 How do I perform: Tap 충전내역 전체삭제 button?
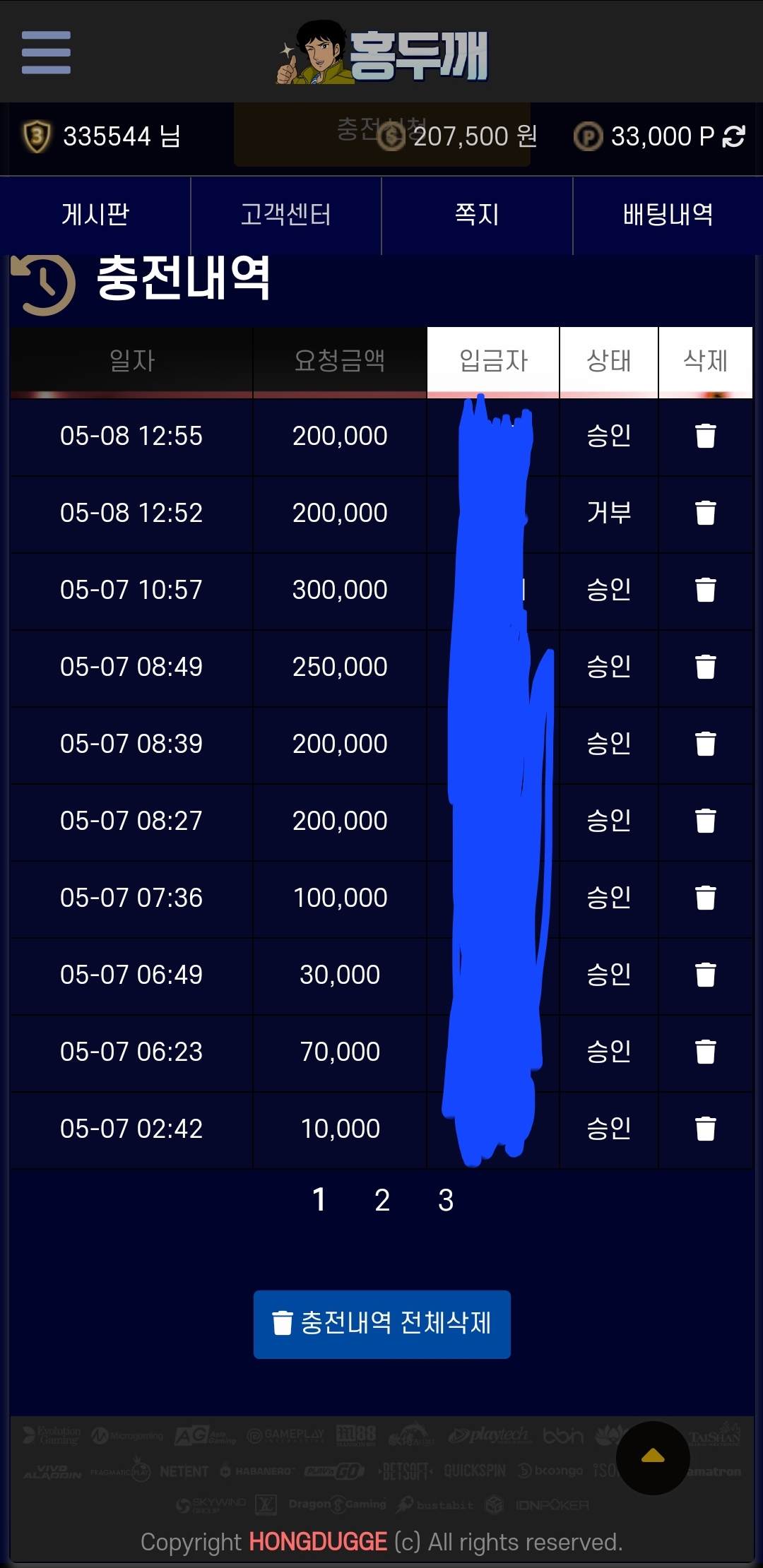coord(382,1324)
